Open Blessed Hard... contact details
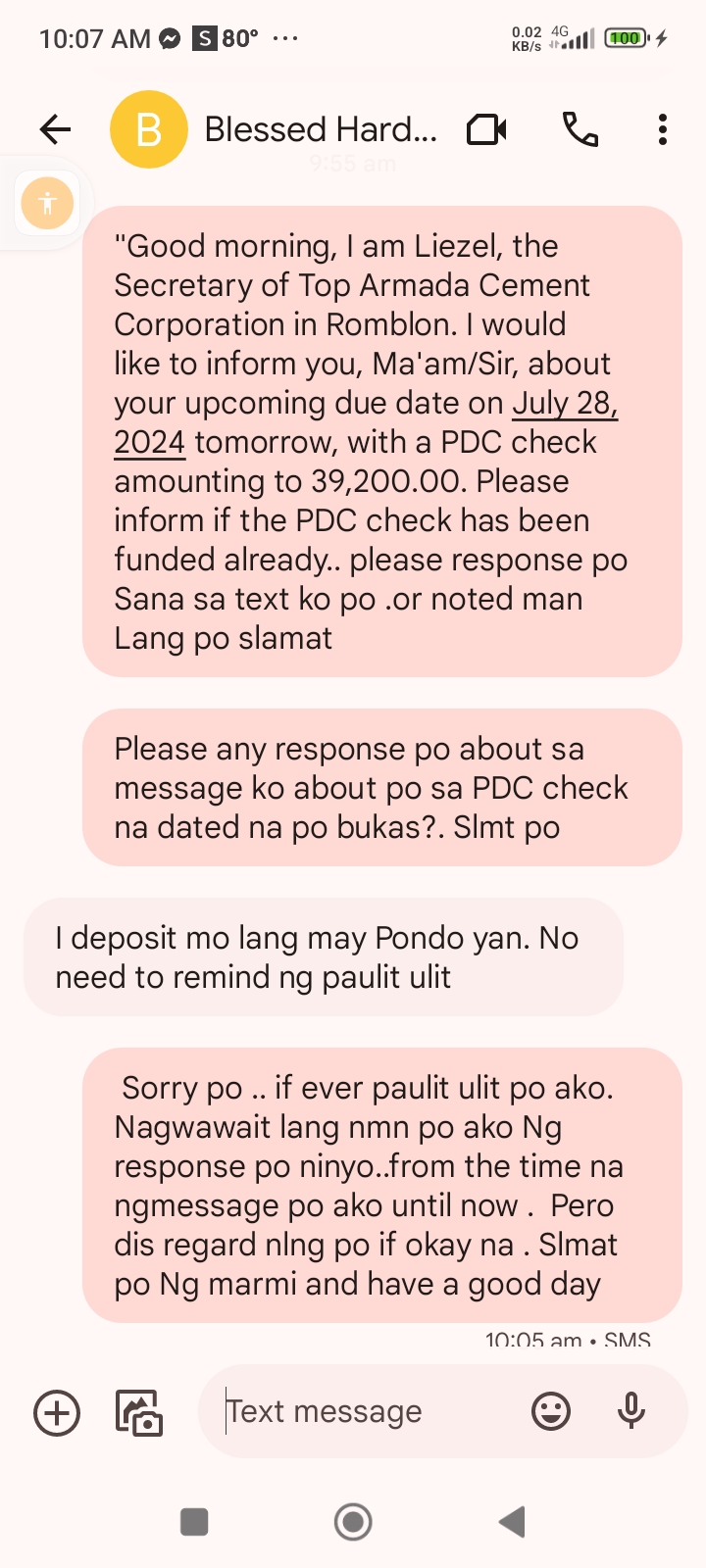This screenshot has height=1568, width=706. tap(320, 129)
